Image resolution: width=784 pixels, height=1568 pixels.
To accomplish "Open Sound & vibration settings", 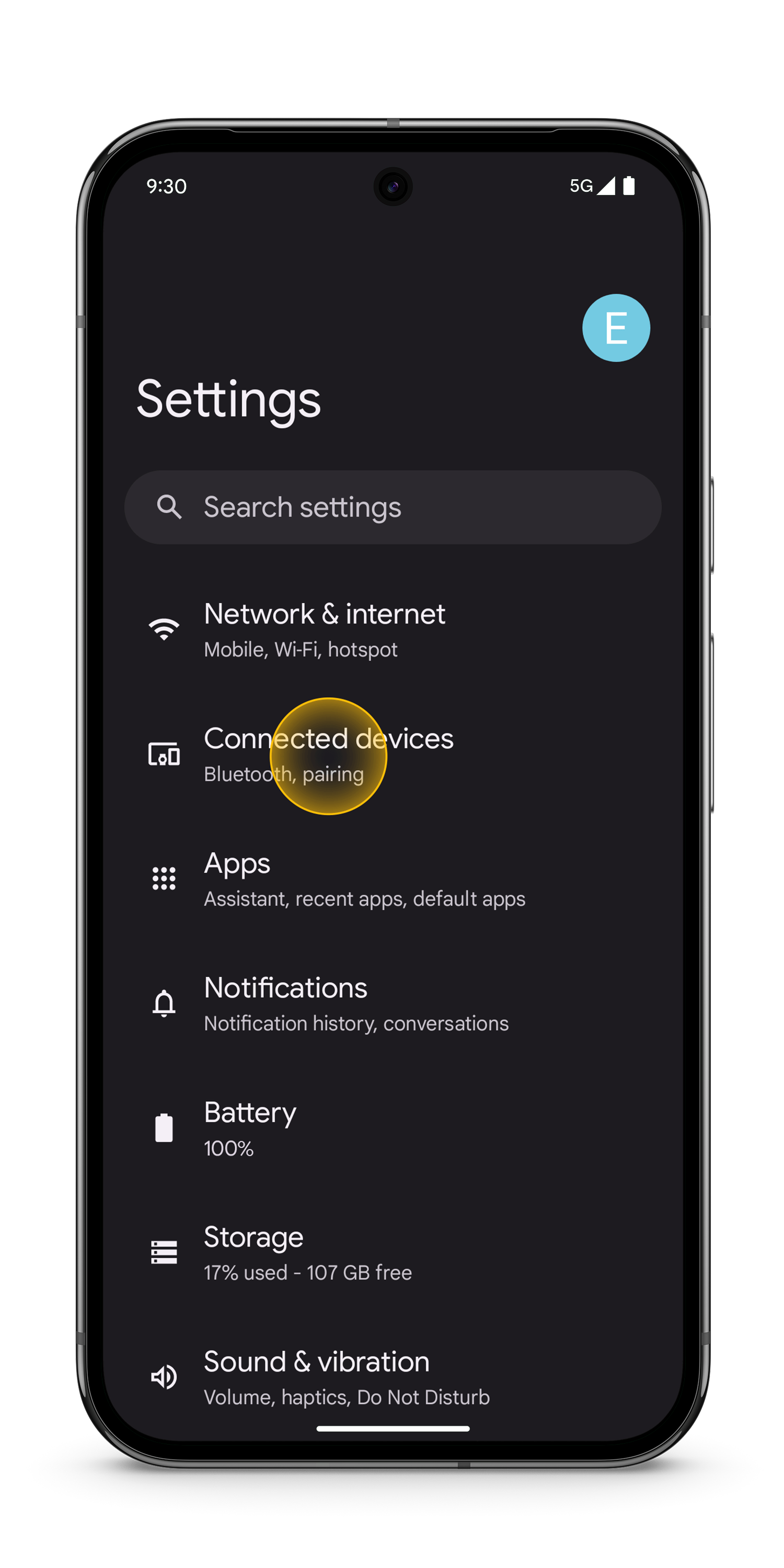I will (345, 1377).
